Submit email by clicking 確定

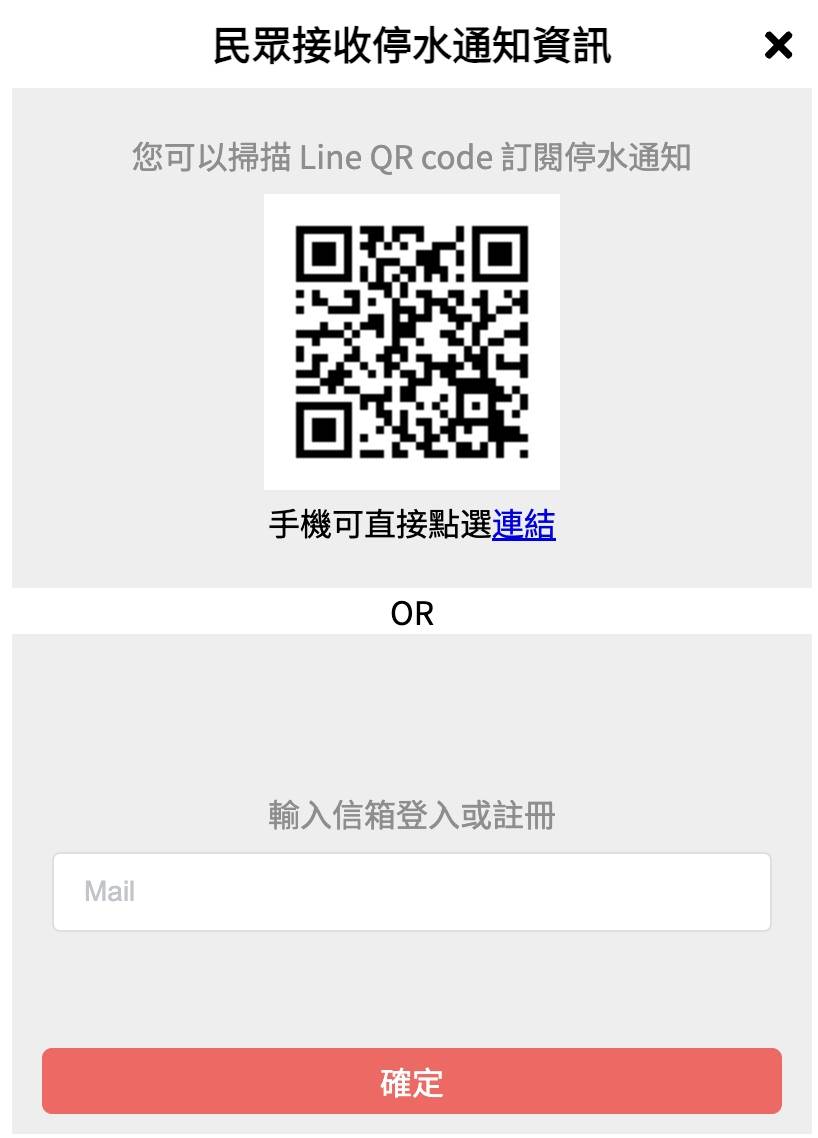click(410, 1081)
